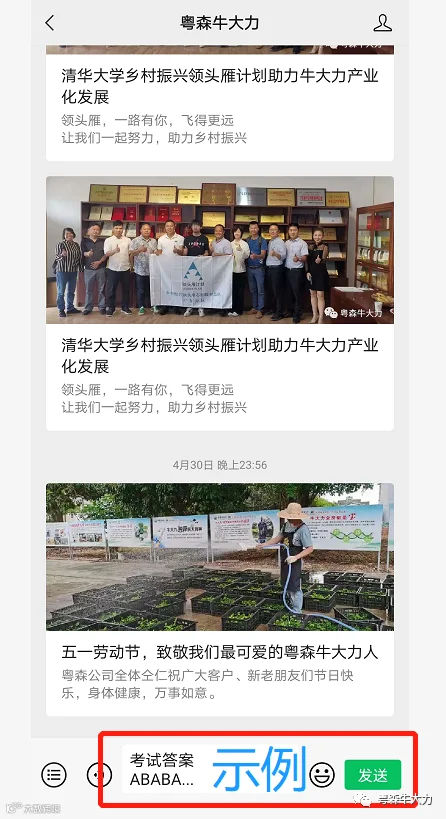Open the 五一劳动节 article card
446x819 pixels.
click(x=220, y=599)
